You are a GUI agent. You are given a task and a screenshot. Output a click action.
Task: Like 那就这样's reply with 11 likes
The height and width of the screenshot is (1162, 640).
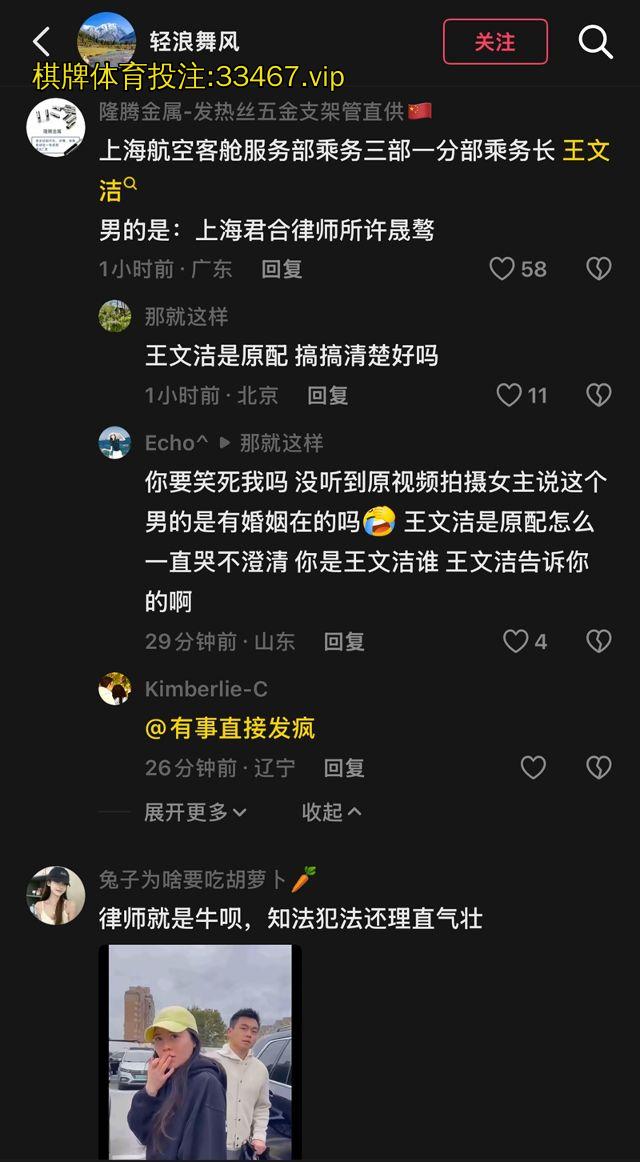(510, 396)
